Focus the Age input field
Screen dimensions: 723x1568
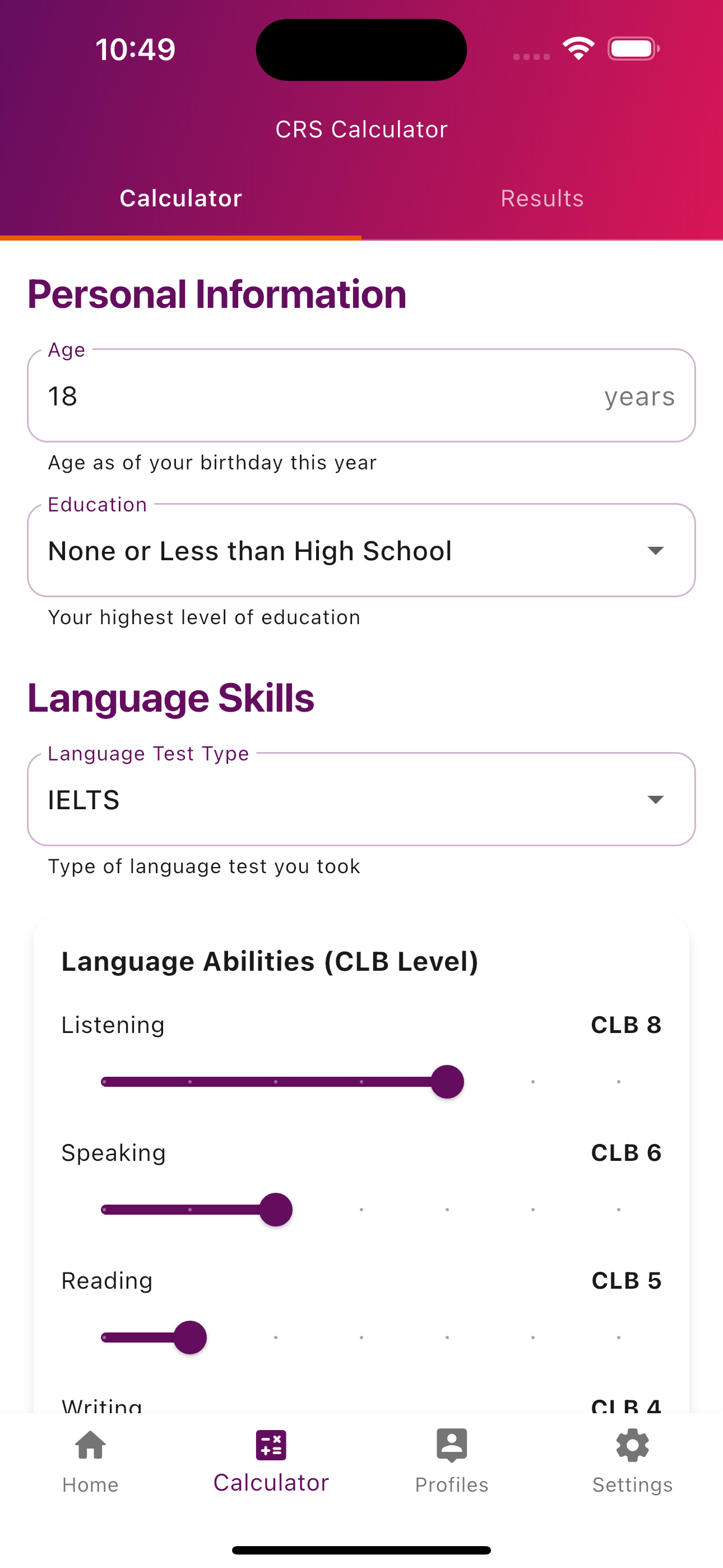pos(323,396)
